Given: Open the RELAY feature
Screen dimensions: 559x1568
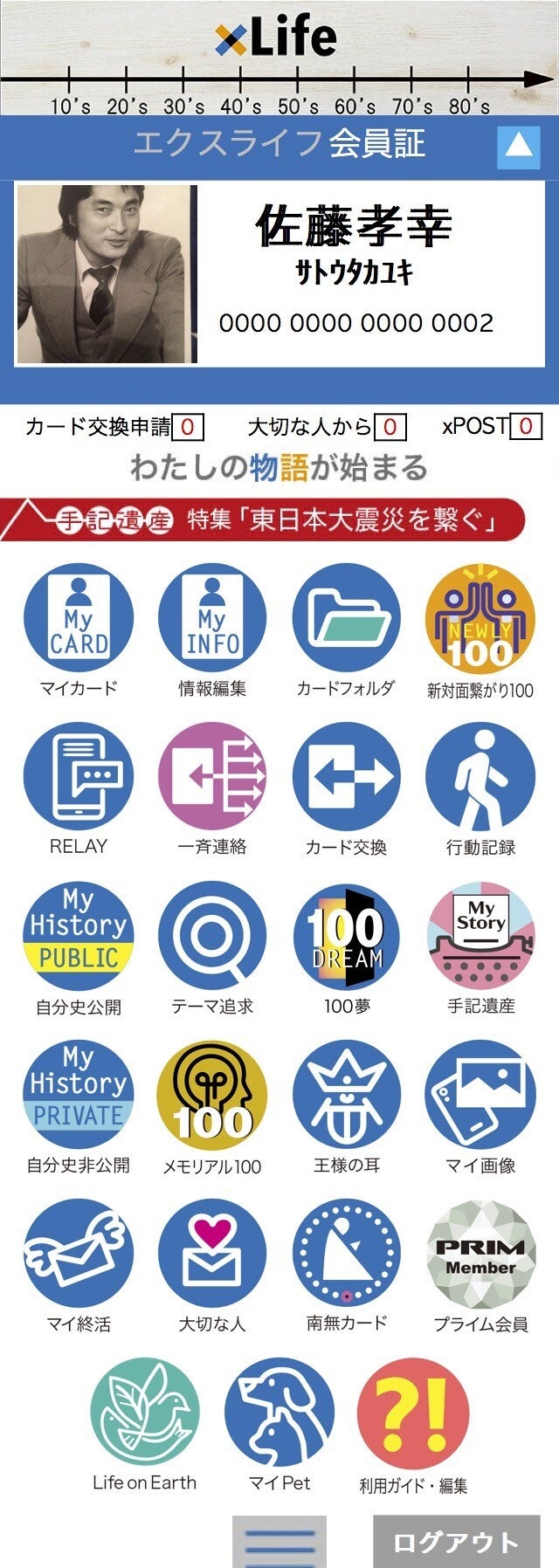Looking at the screenshot, I should coord(79,776).
